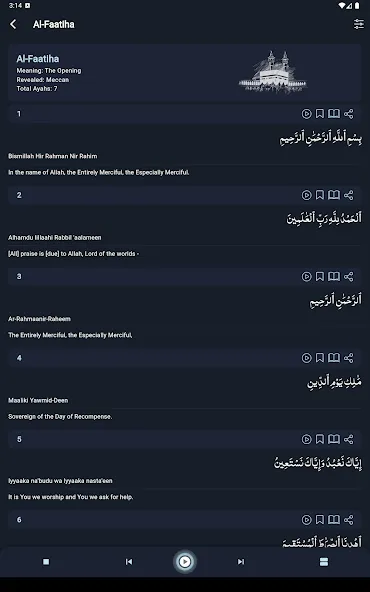The height and width of the screenshot is (592, 370).
Task: Switch the layout view in bottom bar
Action: tap(324, 562)
